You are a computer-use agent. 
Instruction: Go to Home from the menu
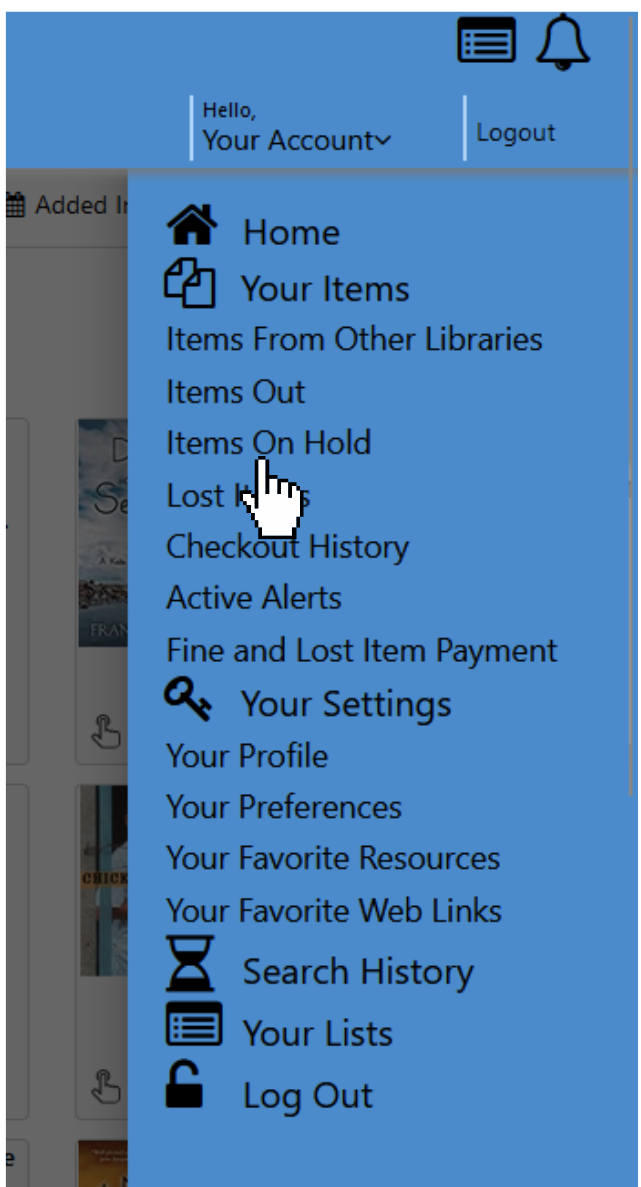[x=253, y=229]
